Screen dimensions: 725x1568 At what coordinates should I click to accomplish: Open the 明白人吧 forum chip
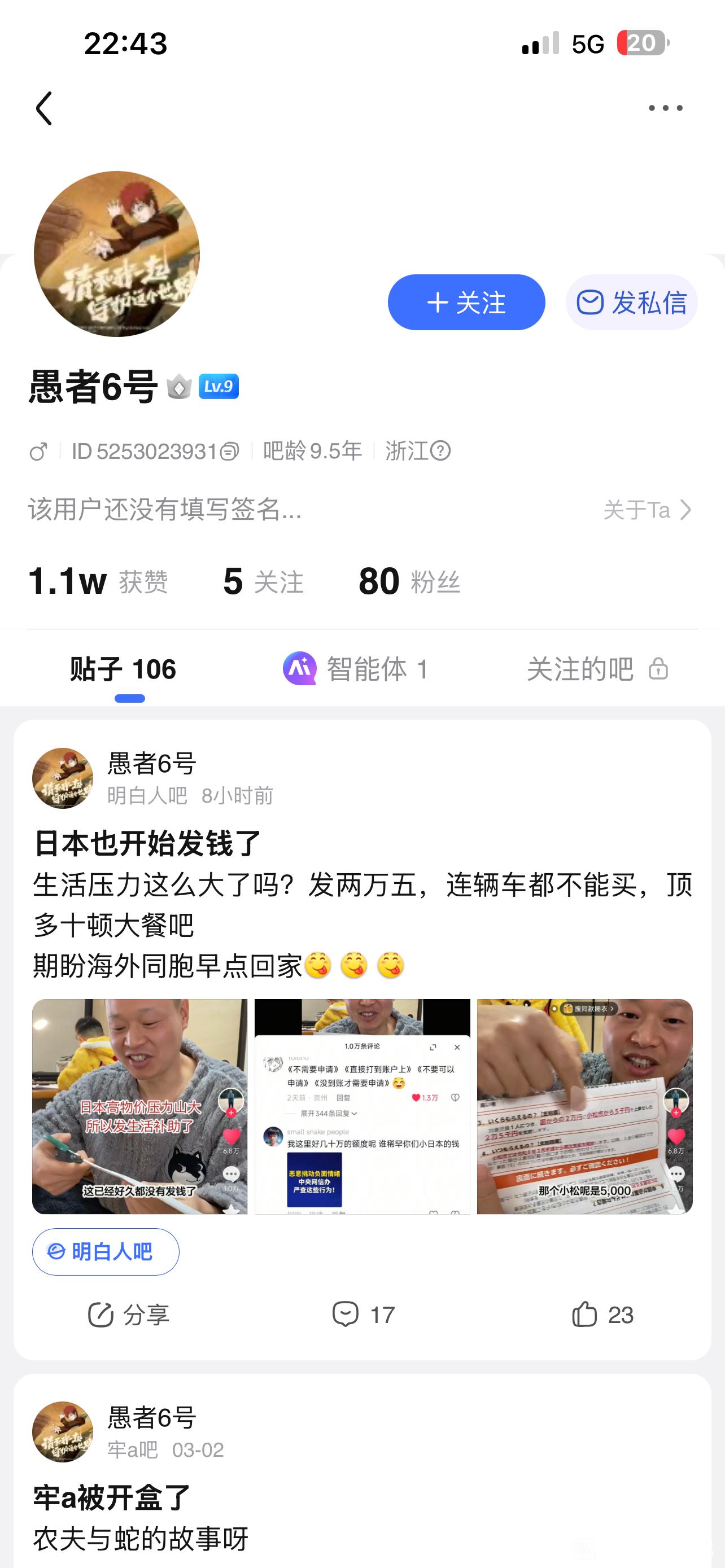(106, 1251)
